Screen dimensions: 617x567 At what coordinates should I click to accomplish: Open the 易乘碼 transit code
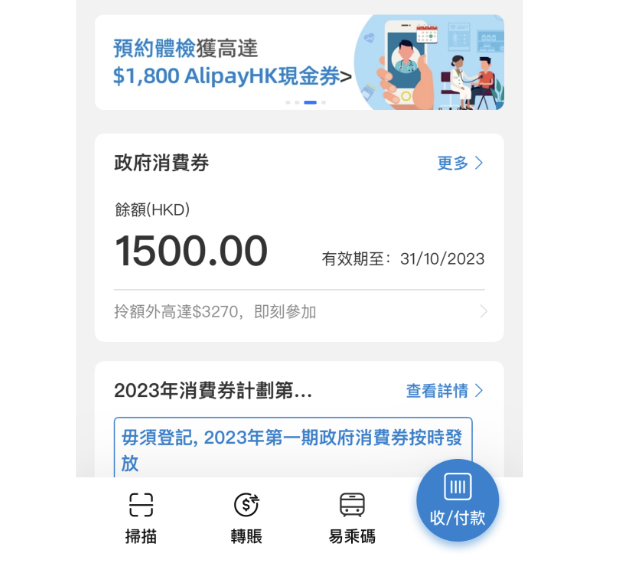tap(352, 518)
